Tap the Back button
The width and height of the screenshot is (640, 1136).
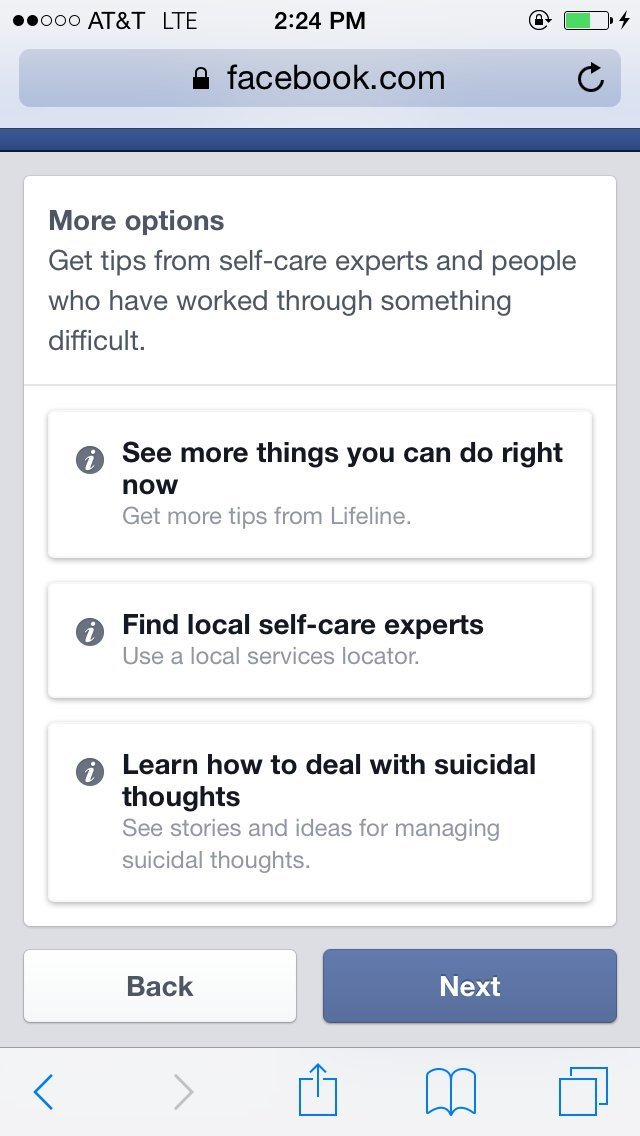(x=160, y=986)
